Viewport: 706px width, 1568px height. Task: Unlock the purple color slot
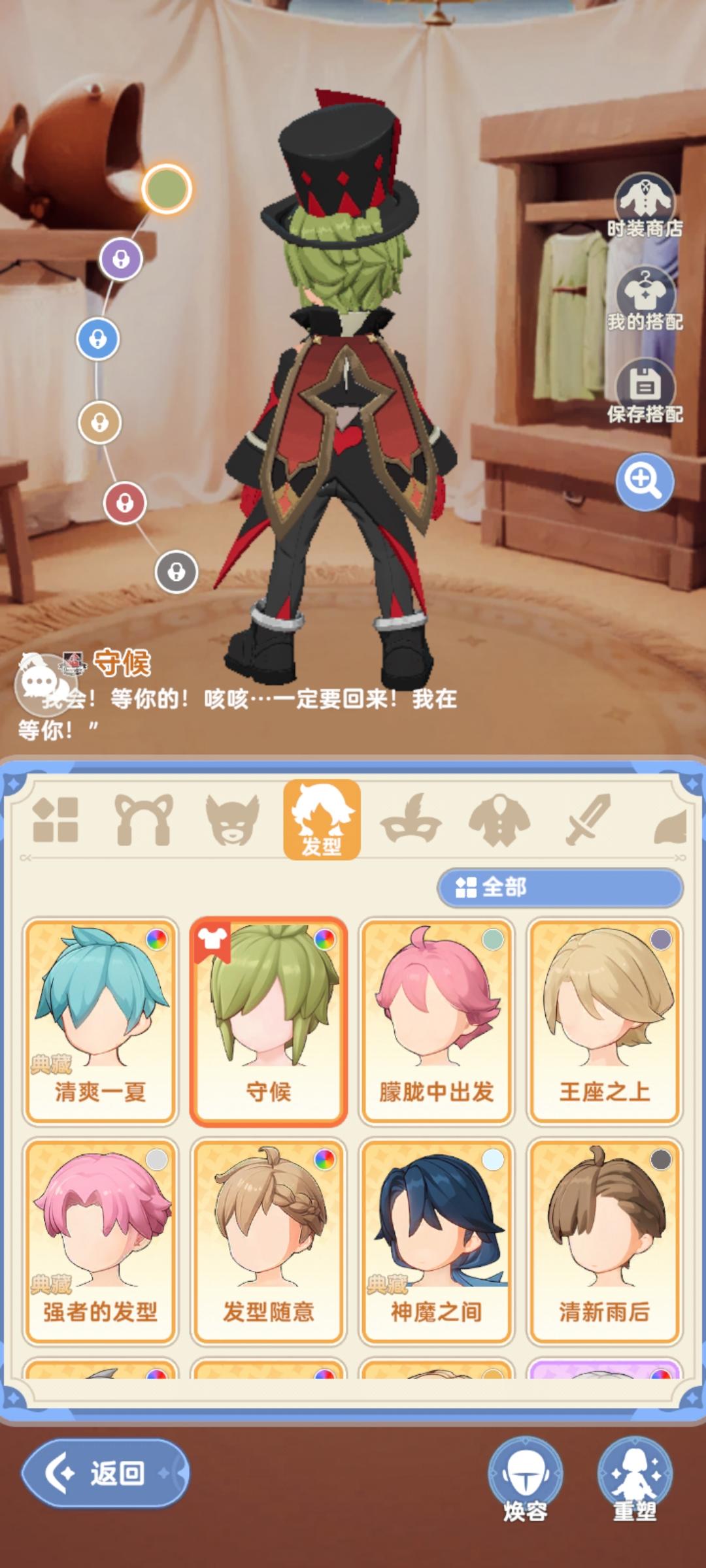[x=122, y=257]
